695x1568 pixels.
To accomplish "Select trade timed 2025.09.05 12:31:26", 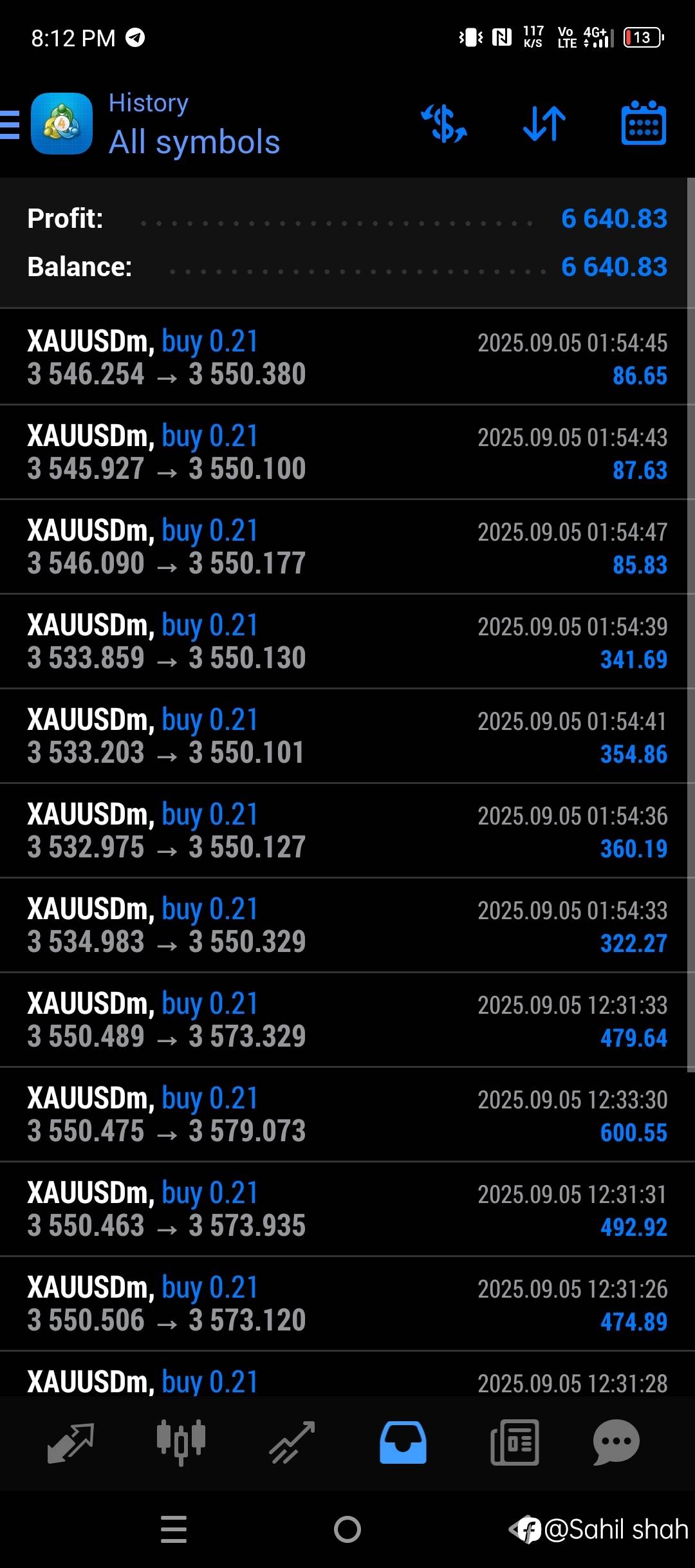I will pos(347,1303).
